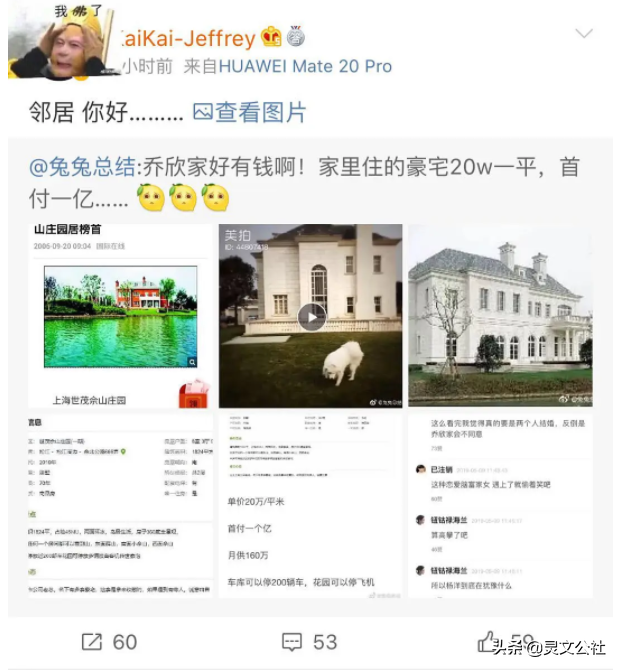Play the video with the white dog

click(311, 316)
